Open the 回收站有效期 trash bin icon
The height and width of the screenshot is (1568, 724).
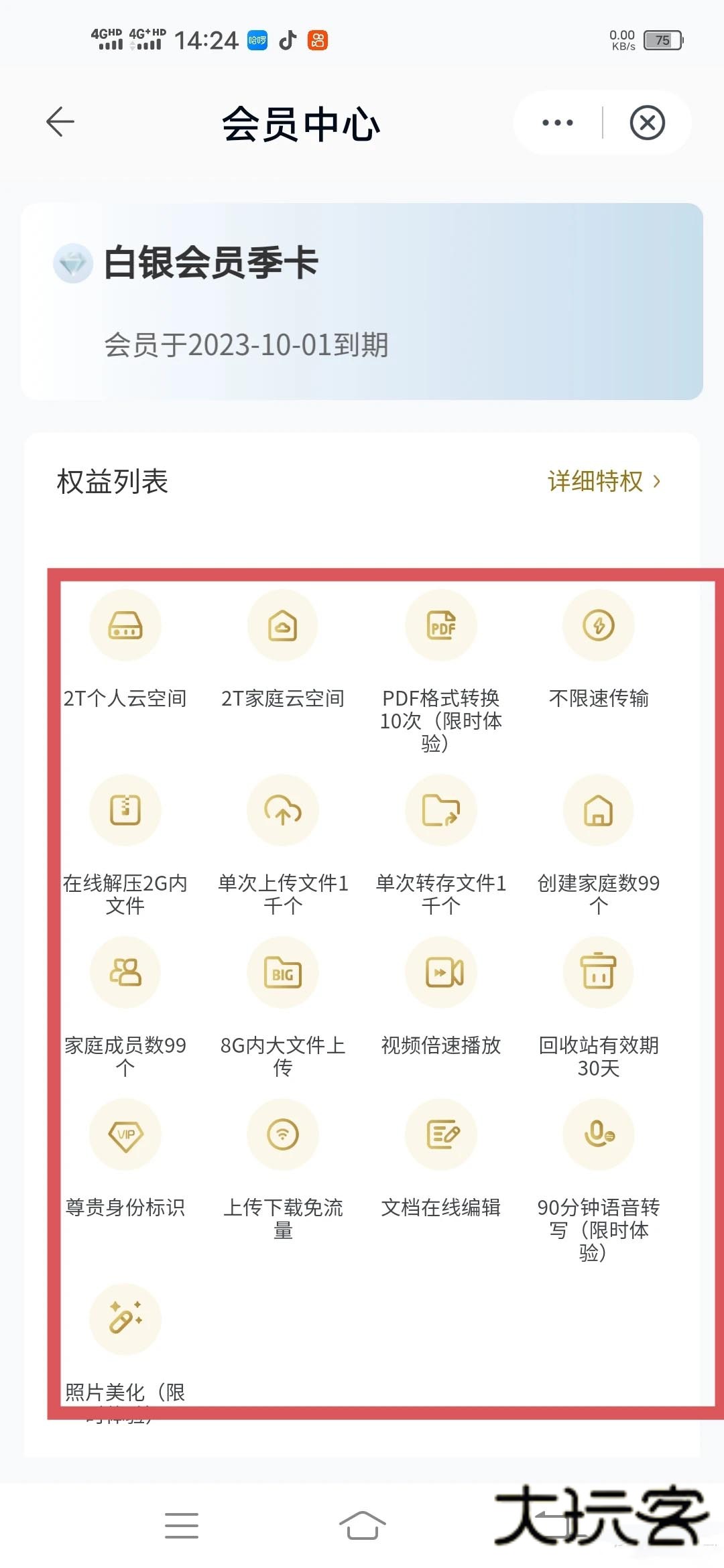point(599,972)
